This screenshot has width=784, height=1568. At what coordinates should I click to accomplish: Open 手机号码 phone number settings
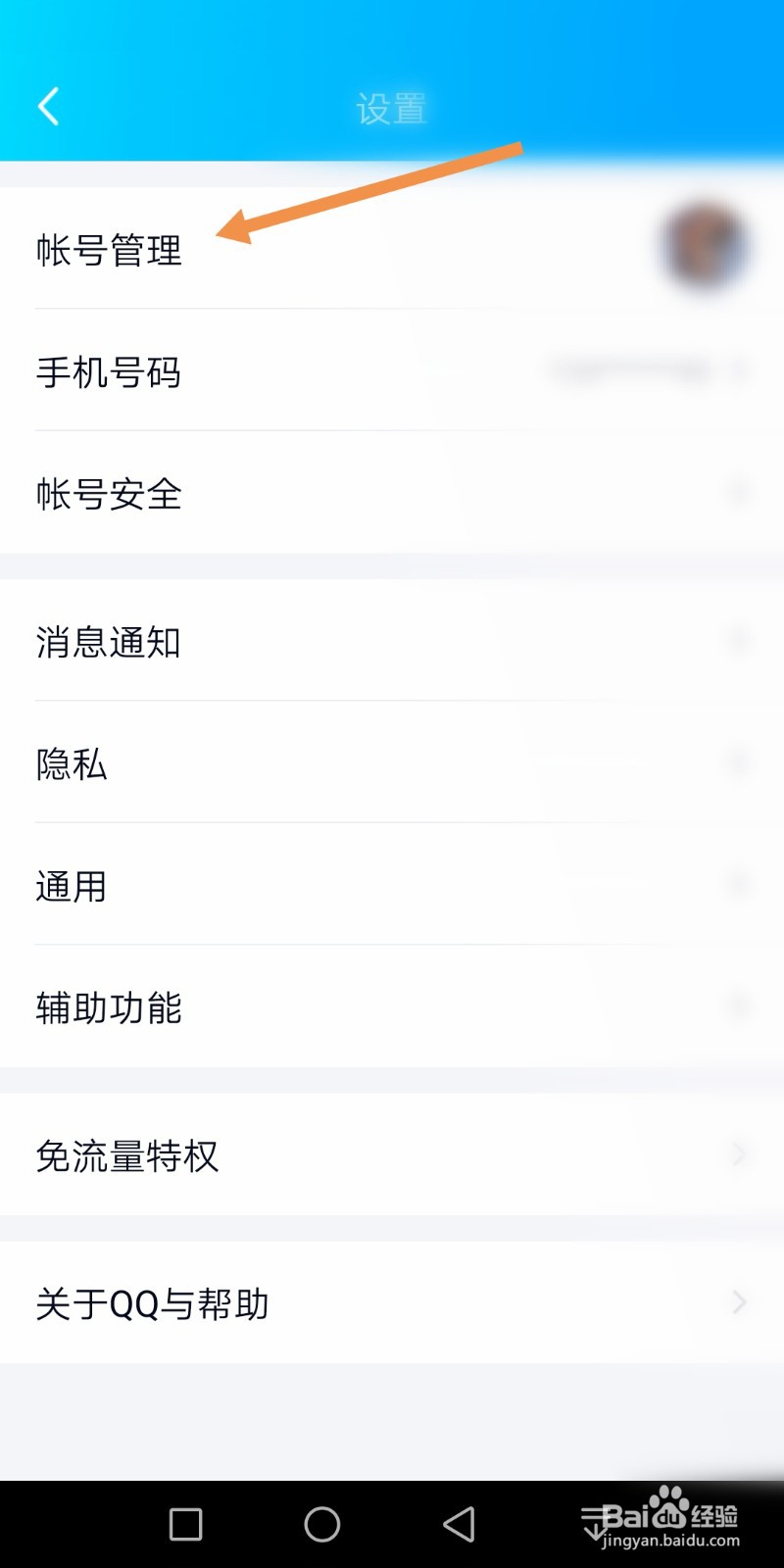tap(108, 372)
